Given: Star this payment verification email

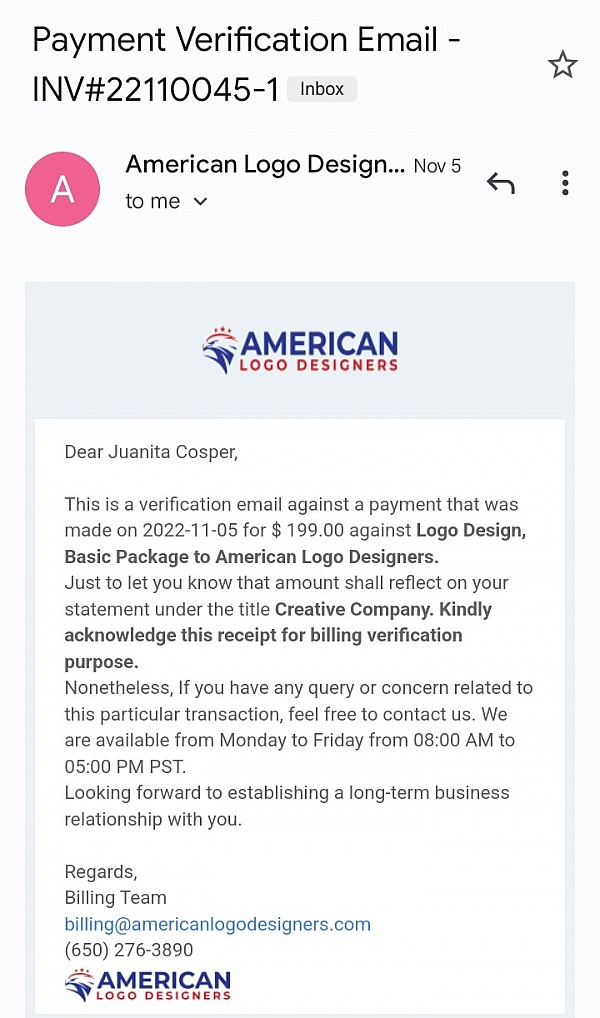Looking at the screenshot, I should click(562, 65).
